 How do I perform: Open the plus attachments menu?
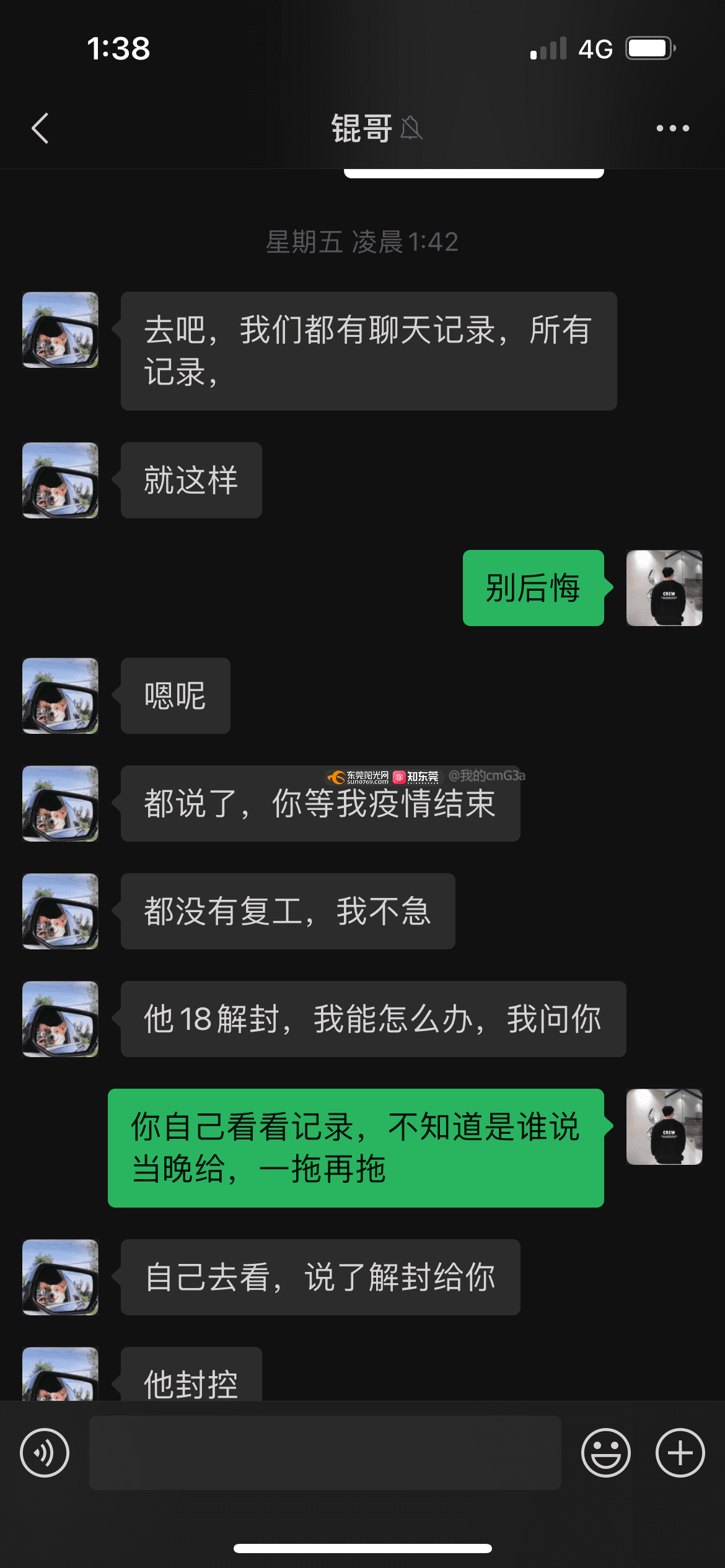[x=680, y=1452]
